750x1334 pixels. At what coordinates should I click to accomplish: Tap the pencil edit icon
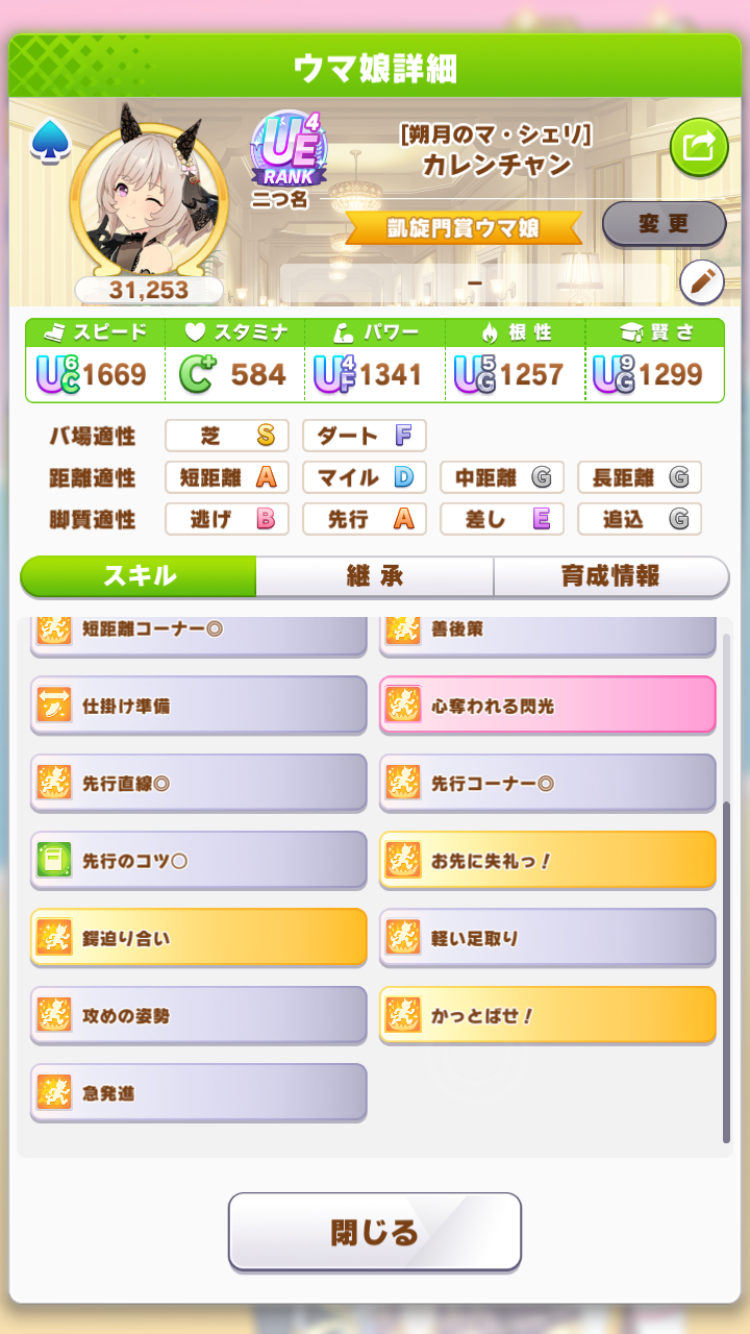(x=701, y=283)
